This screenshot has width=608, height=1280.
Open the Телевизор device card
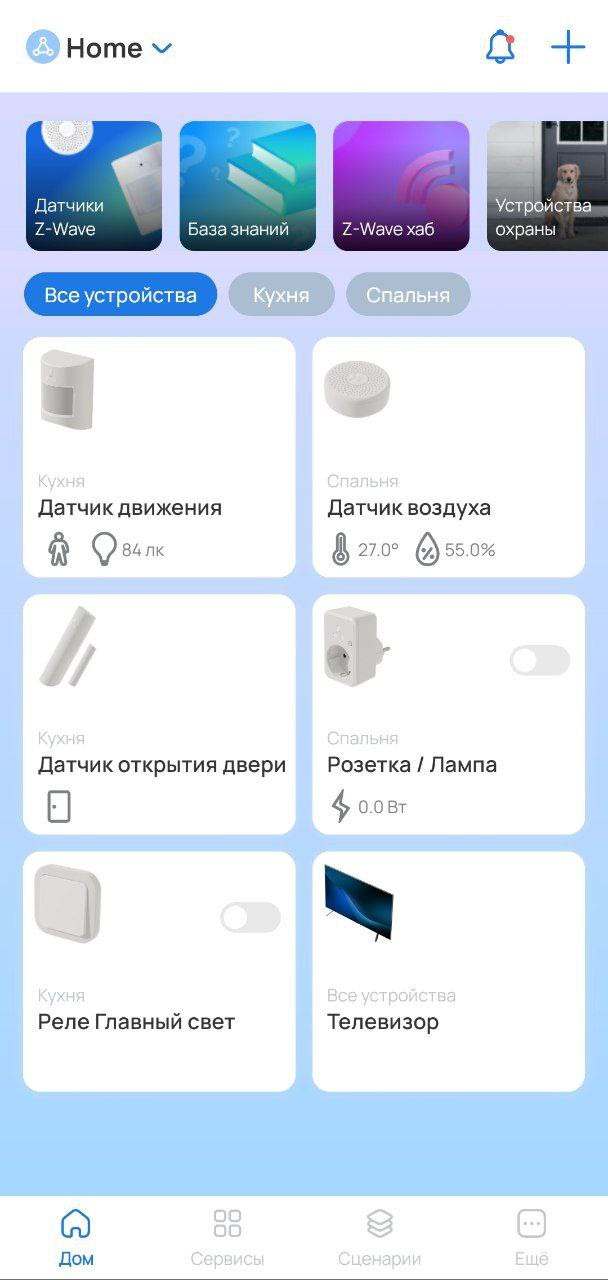(x=448, y=971)
